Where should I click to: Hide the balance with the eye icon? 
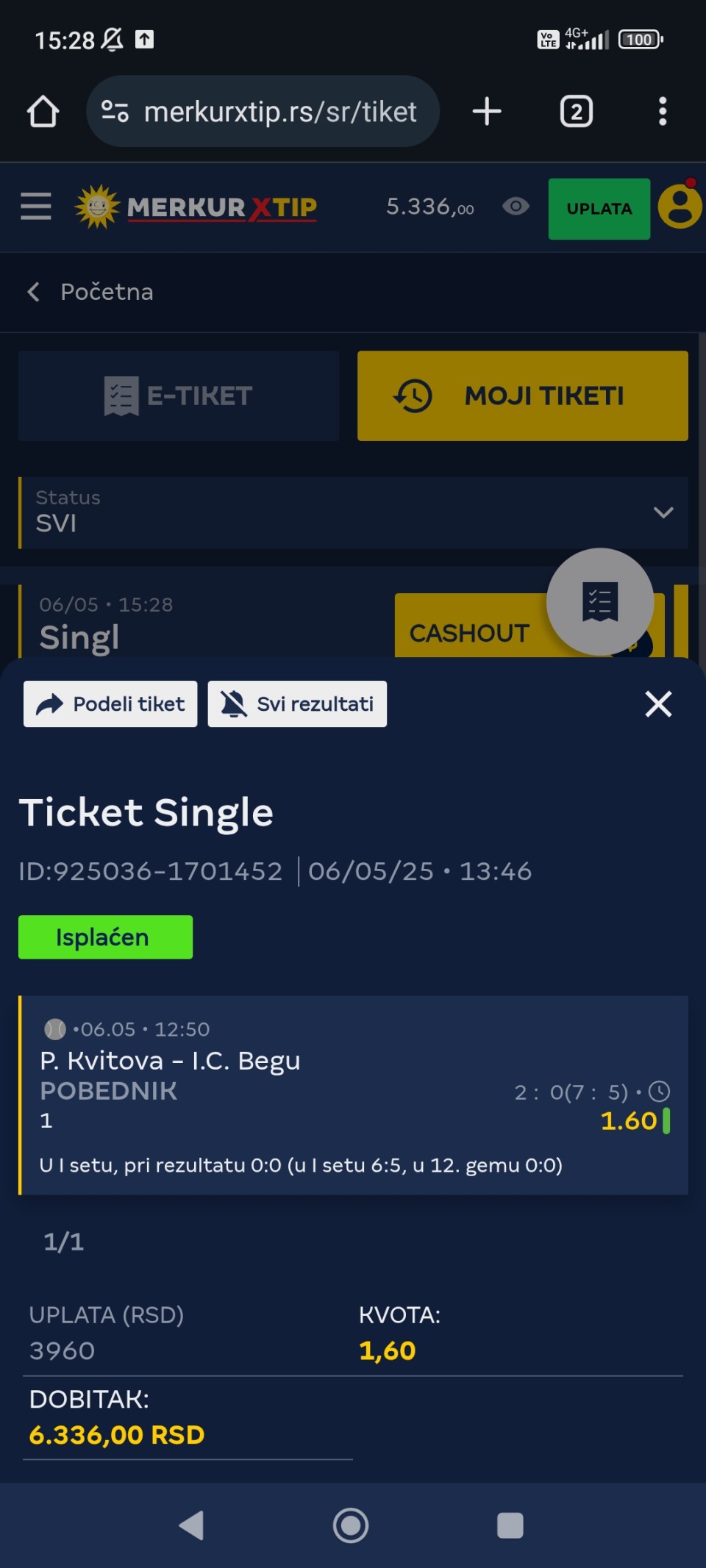[516, 207]
